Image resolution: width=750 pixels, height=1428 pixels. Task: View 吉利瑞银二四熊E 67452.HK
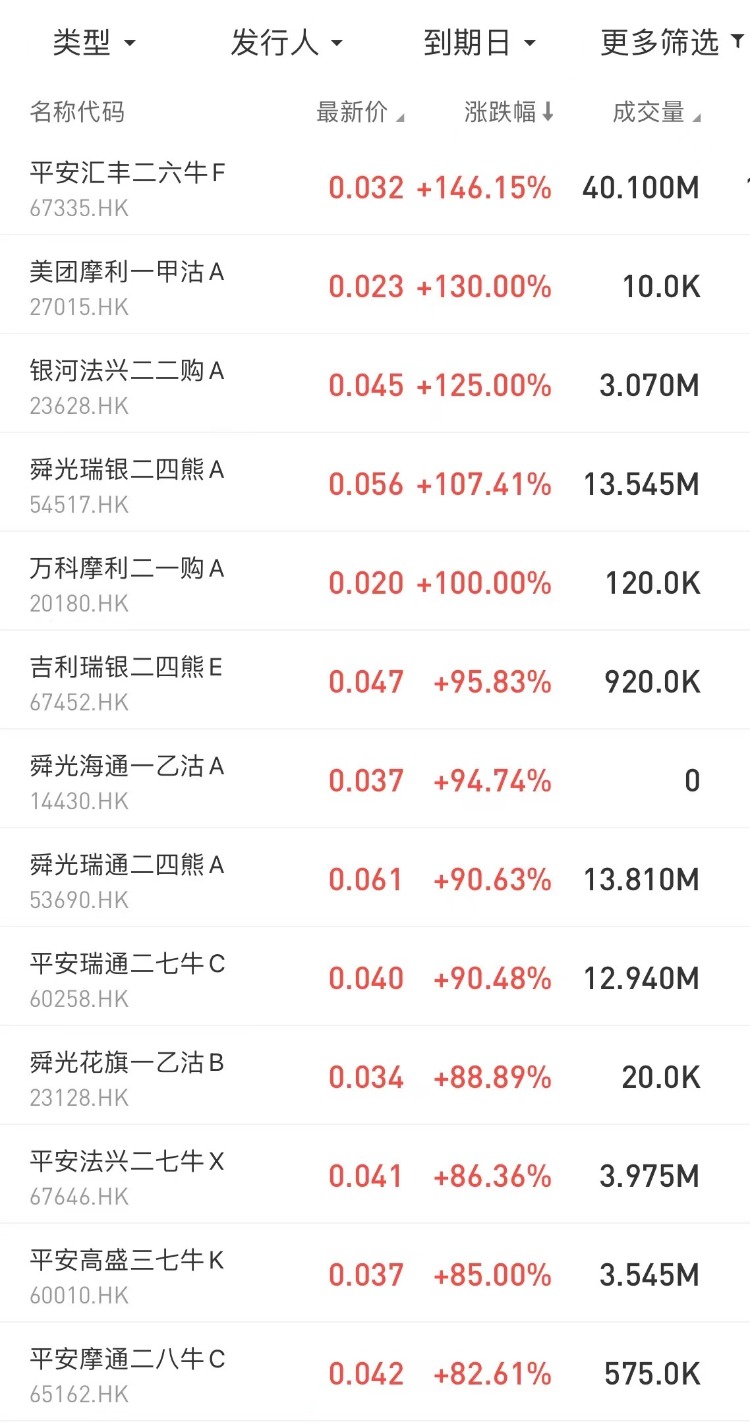[x=375, y=681]
